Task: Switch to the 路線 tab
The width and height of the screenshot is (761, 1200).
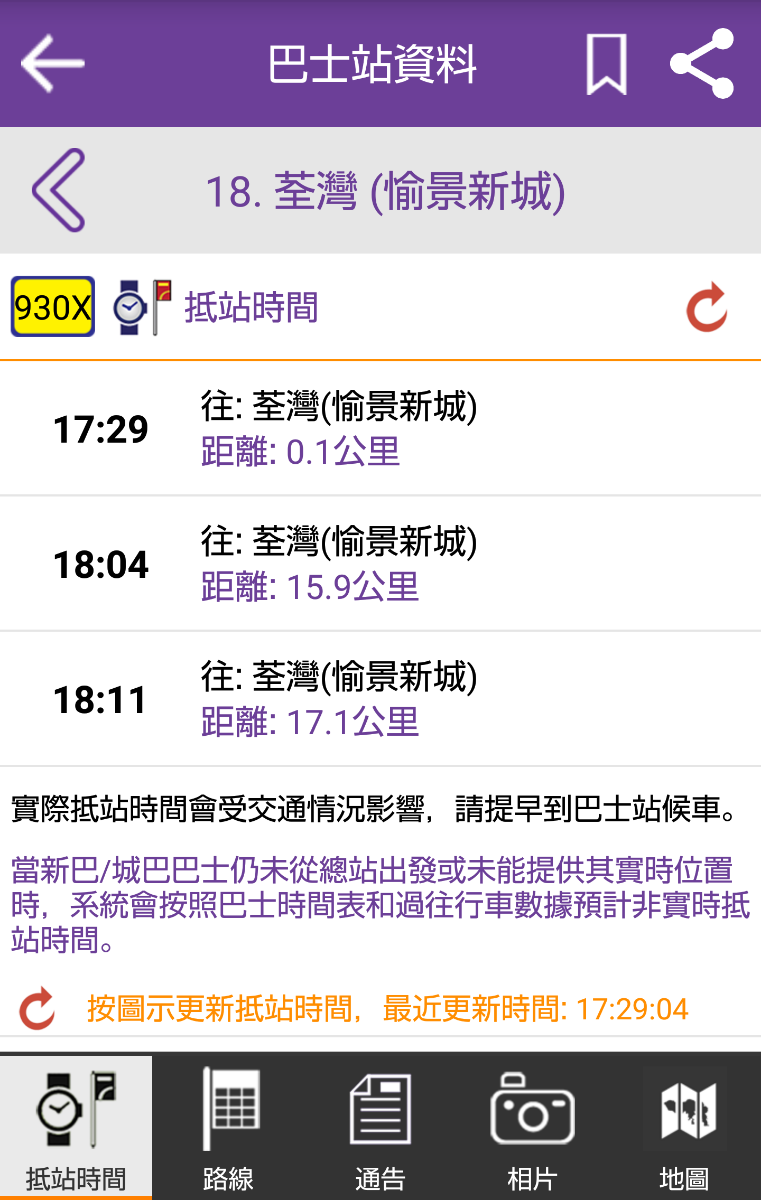Action: (228, 1126)
